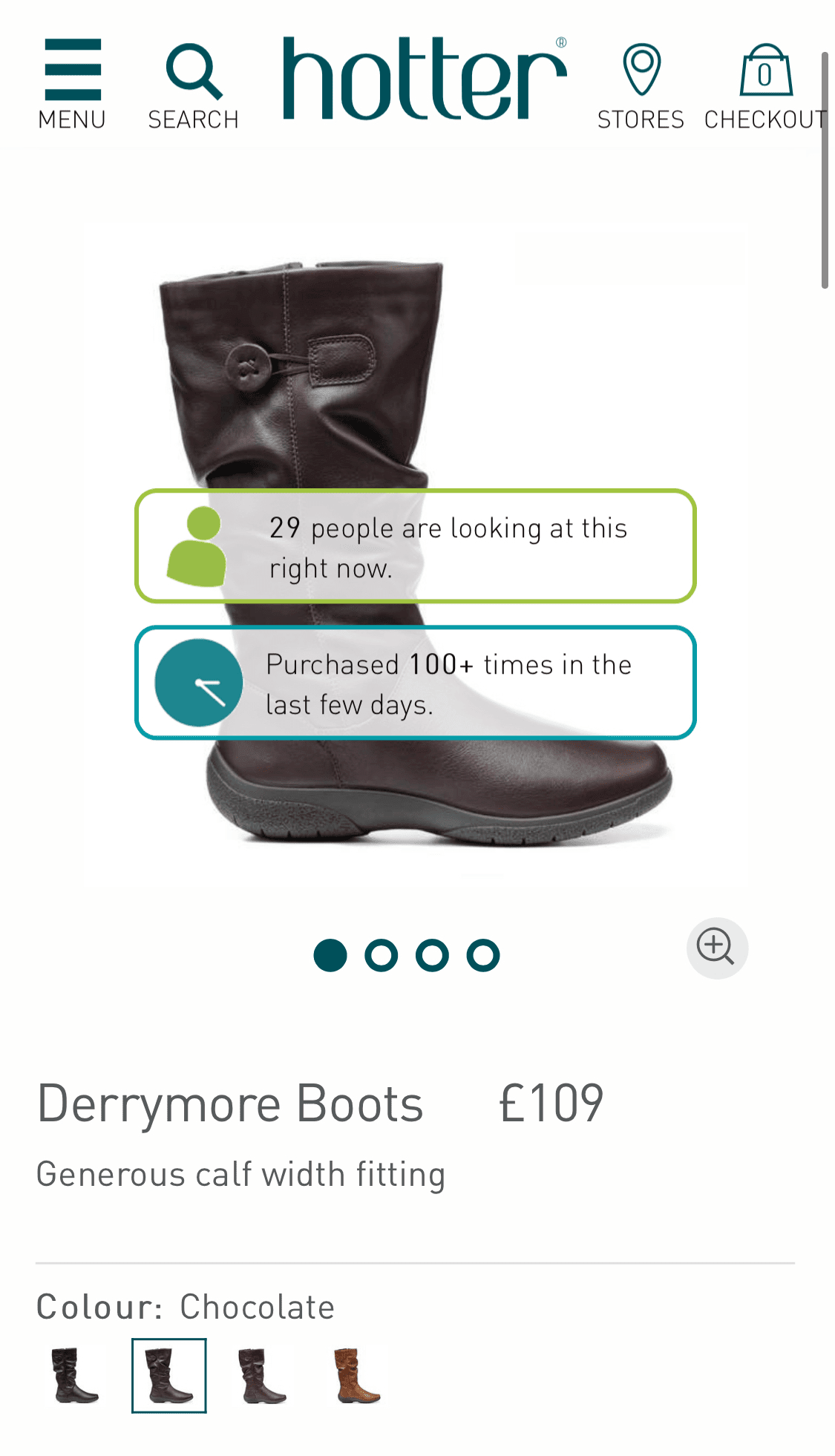Go to the Hotter home page

click(x=425, y=77)
